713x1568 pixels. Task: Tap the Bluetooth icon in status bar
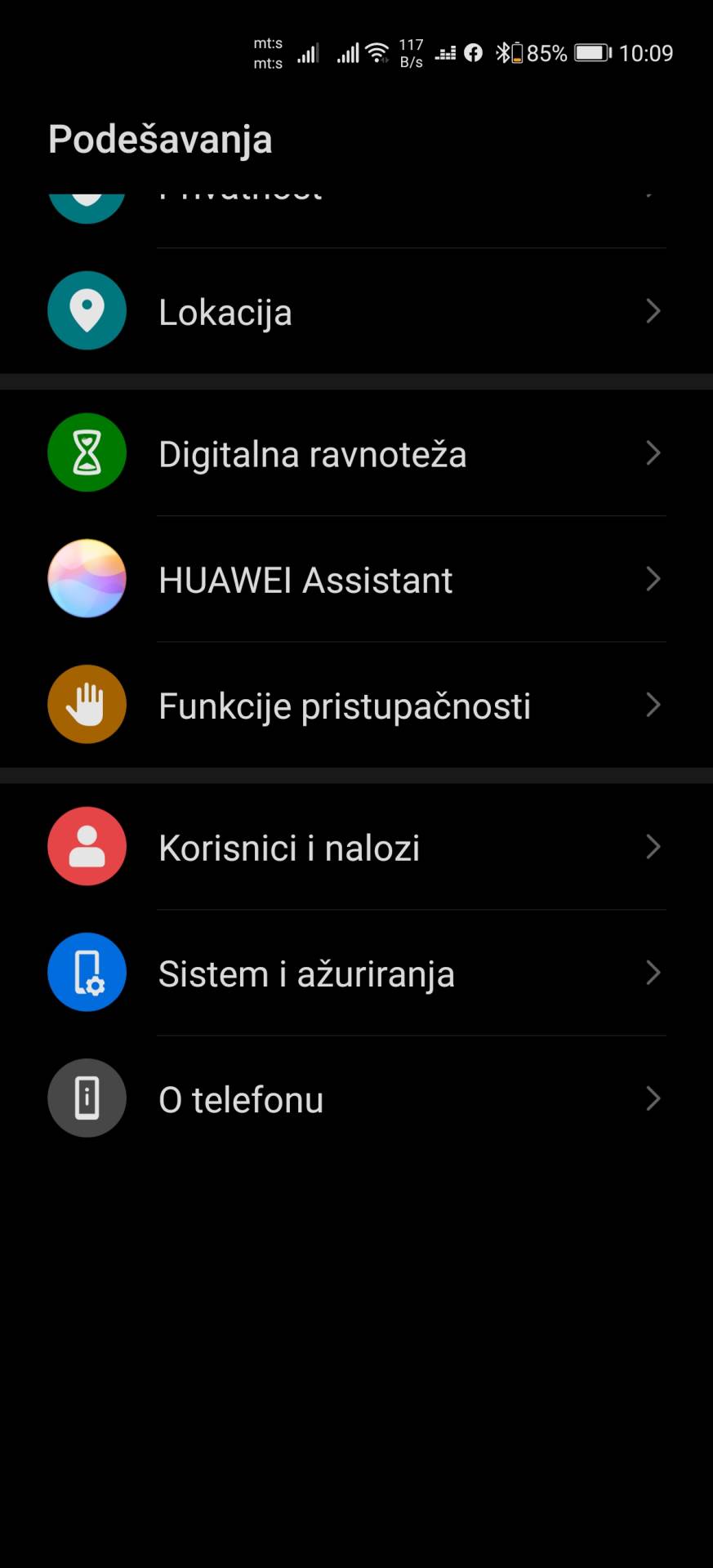[504, 52]
